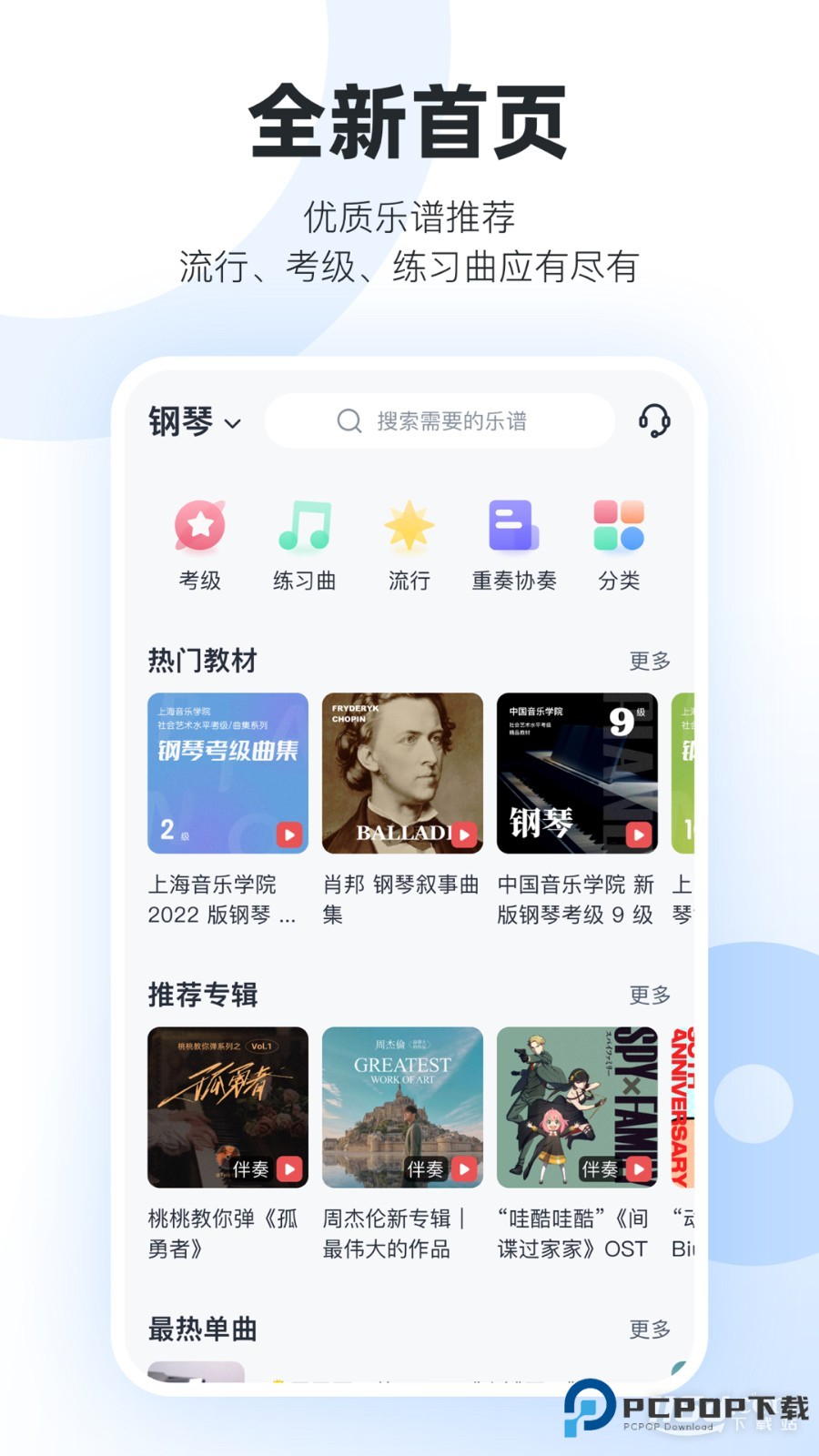This screenshot has width=819, height=1456.
Task: Open 更多 link of 最热单曲 section
Action: (x=650, y=1330)
